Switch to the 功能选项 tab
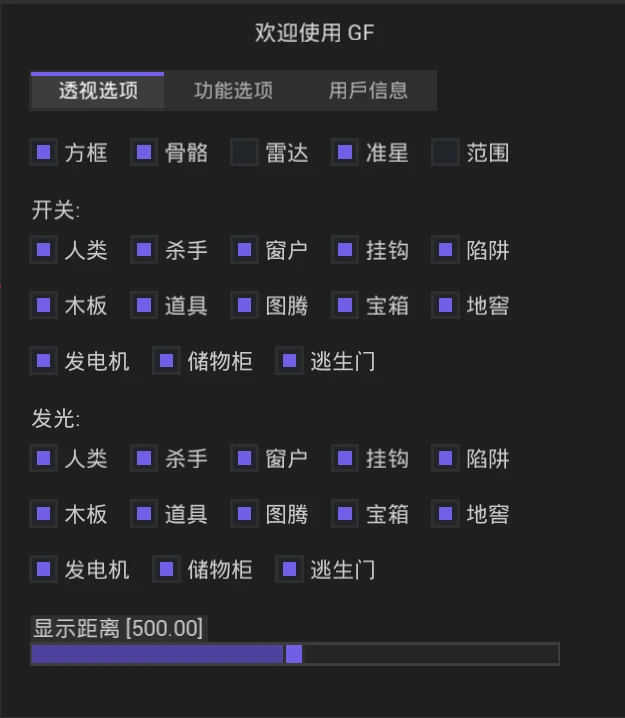The width and height of the screenshot is (625, 718). [233, 91]
